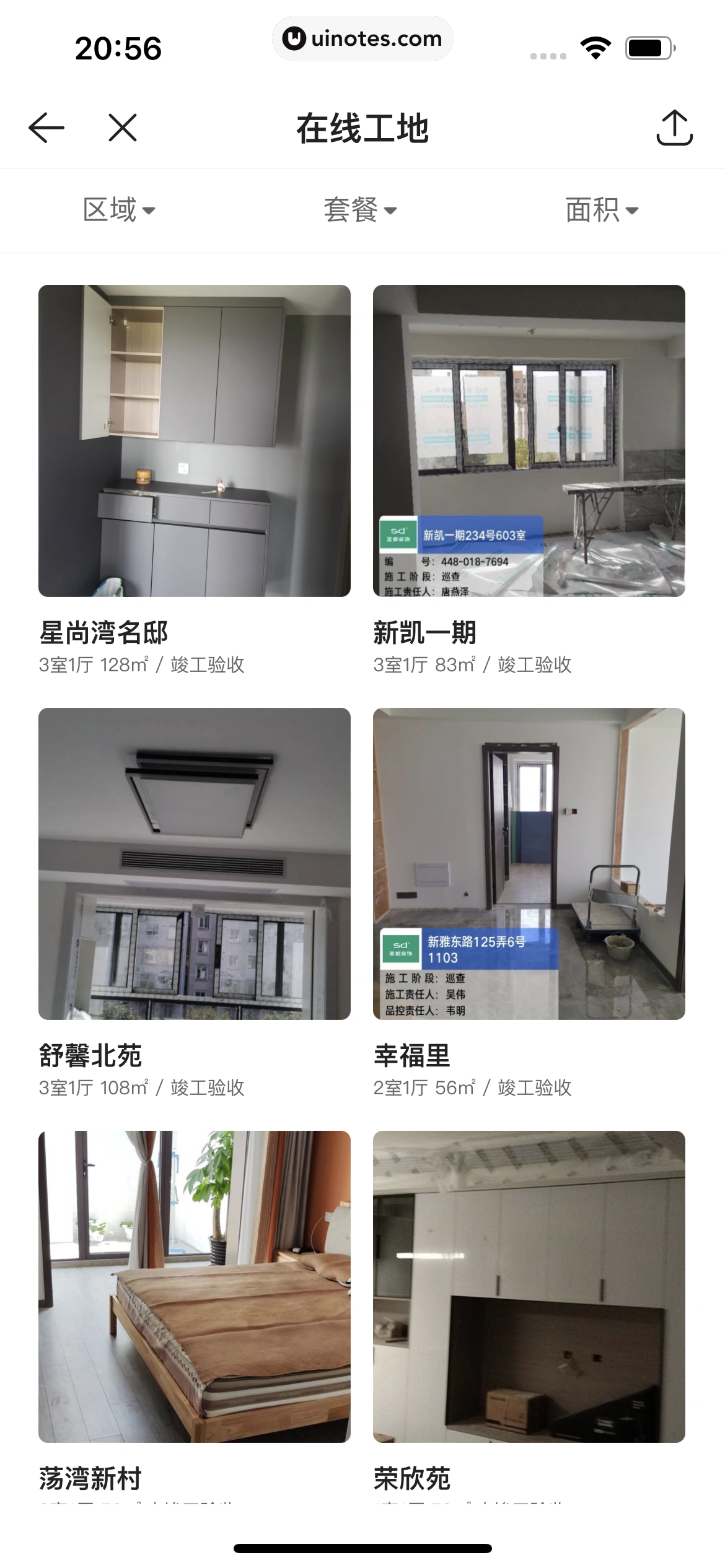Open the 星尚湾名邸 site card

tap(194, 441)
